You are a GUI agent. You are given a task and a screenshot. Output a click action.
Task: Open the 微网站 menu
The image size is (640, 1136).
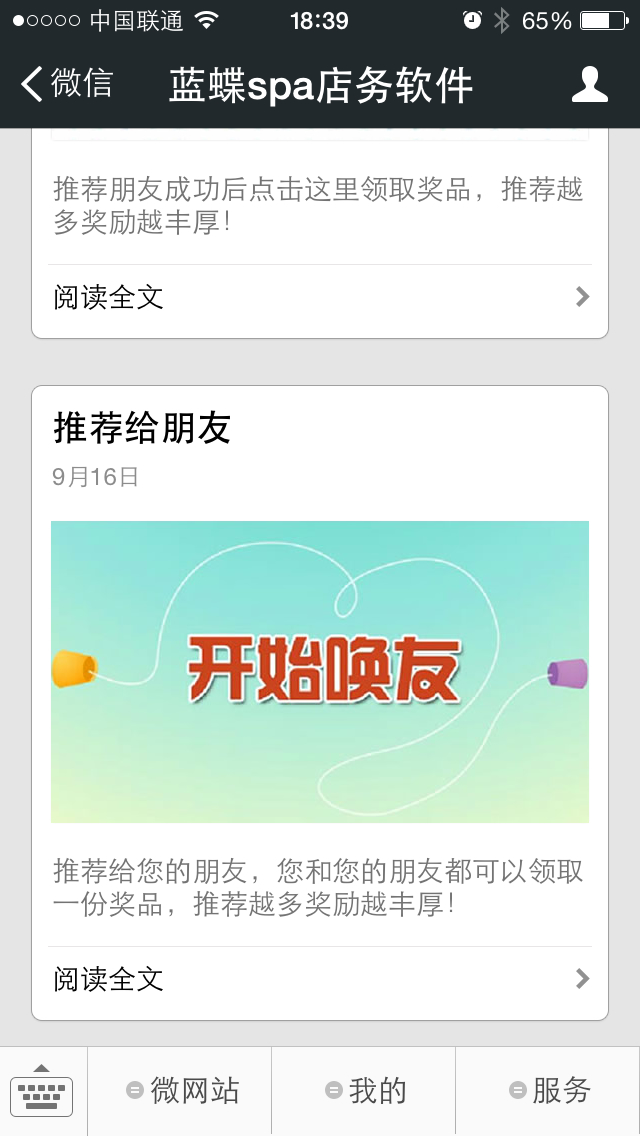[x=181, y=1091]
